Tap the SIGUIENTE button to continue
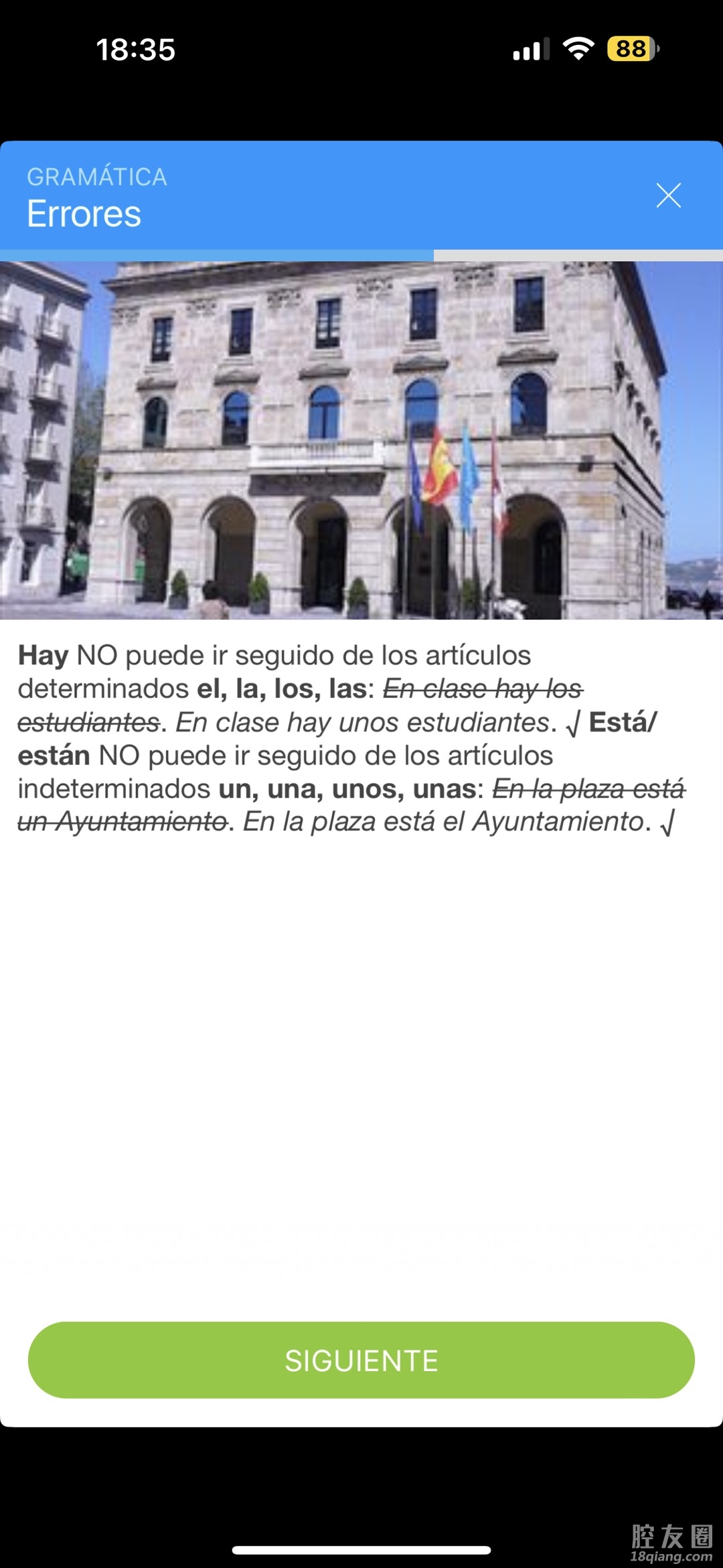 [361, 1360]
